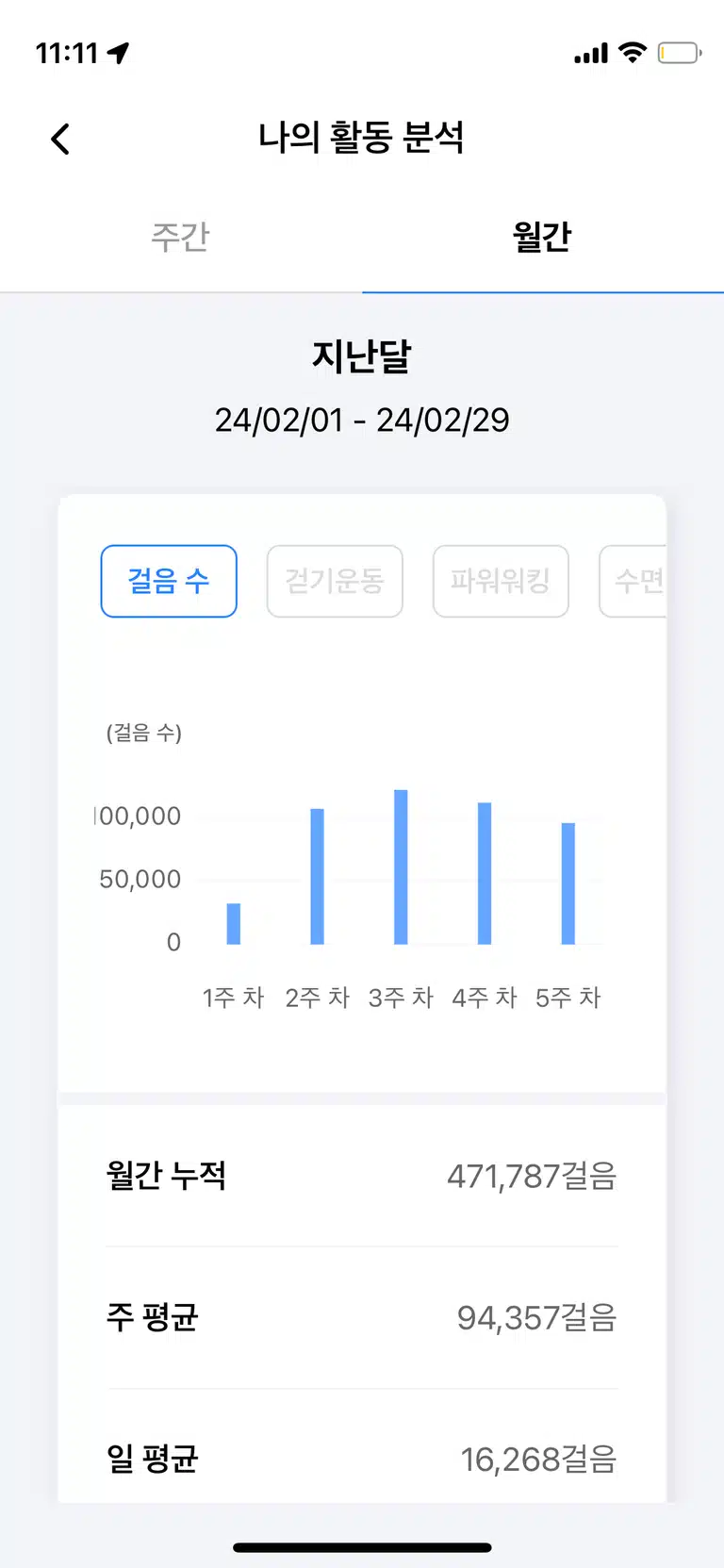
Task: Go back using the arrow icon
Action: pyautogui.click(x=60, y=139)
